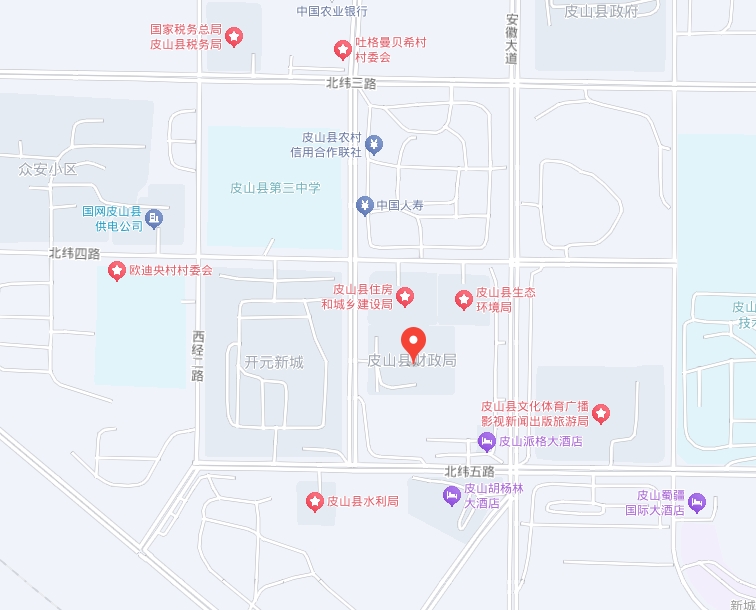Open the 皮山县生态环境局 marker
The image size is (756, 610).
point(464,299)
